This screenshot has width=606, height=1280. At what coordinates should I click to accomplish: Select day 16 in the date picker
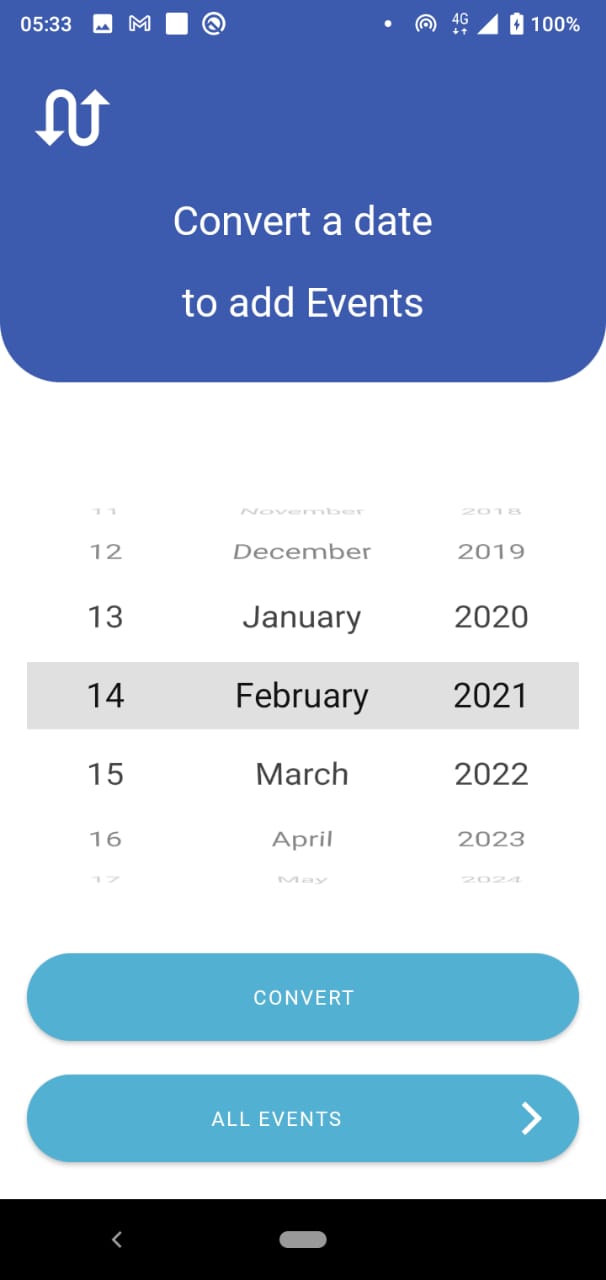tap(105, 839)
